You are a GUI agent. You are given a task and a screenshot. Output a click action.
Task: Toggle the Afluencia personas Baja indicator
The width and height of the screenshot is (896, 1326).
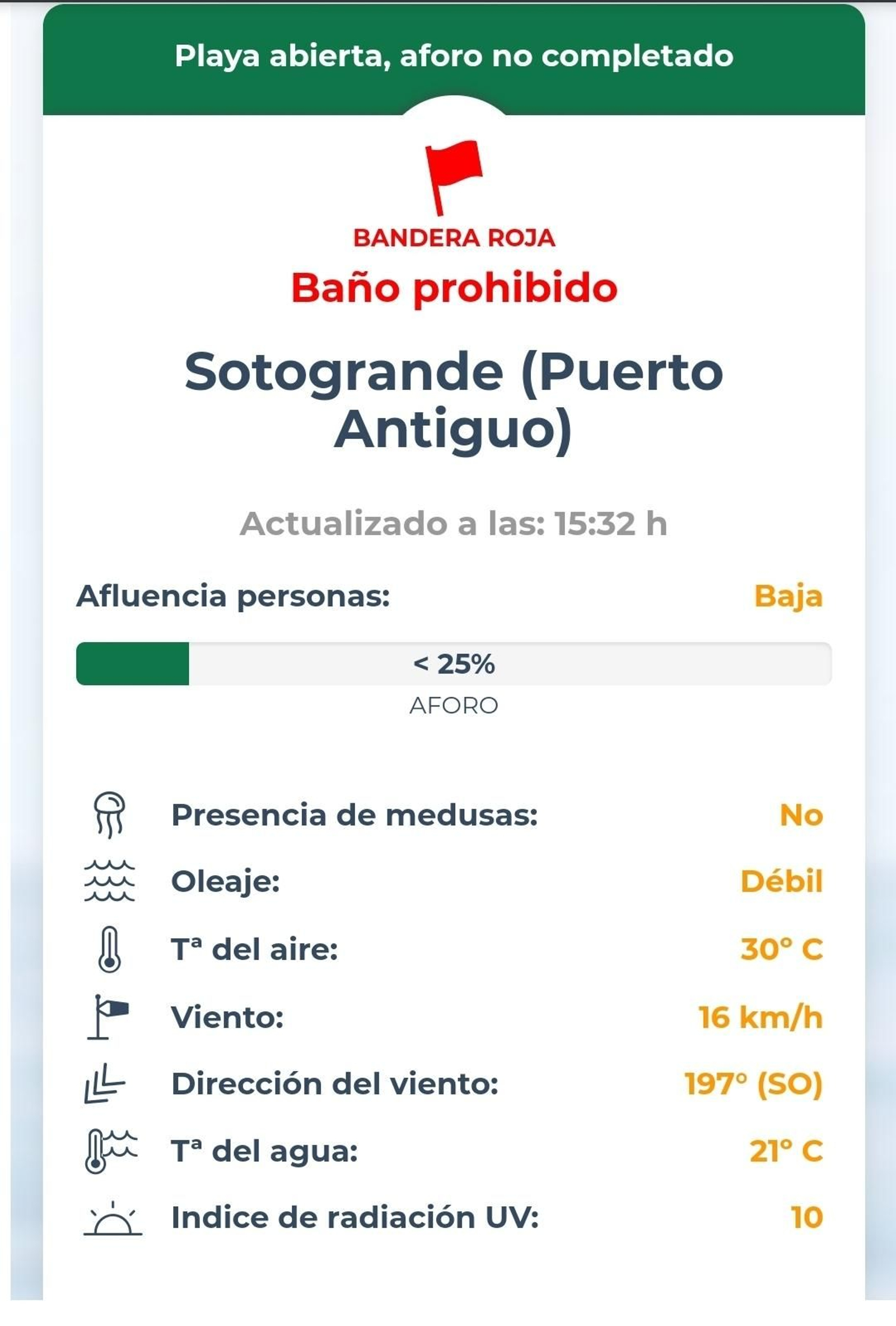tap(789, 597)
